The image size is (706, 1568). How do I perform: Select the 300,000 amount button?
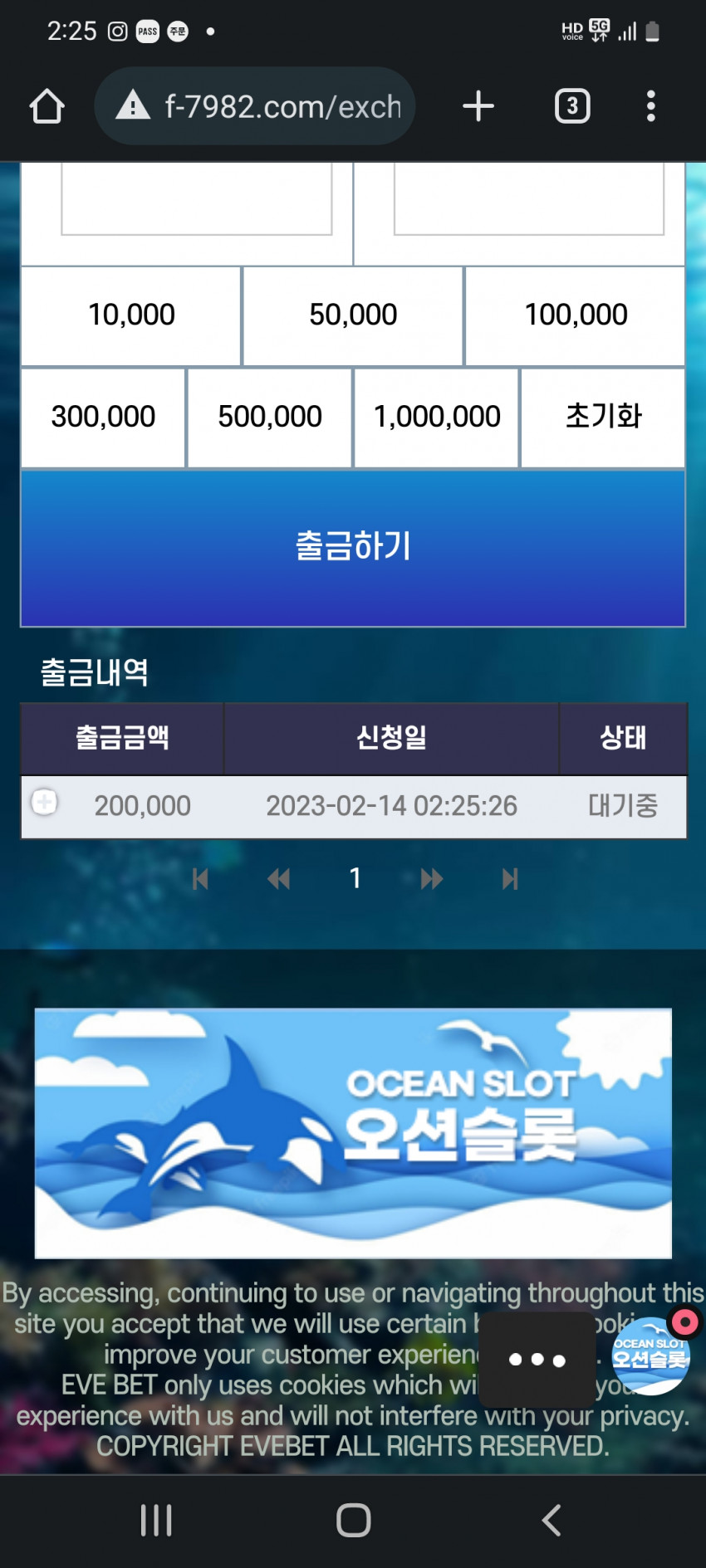103,417
